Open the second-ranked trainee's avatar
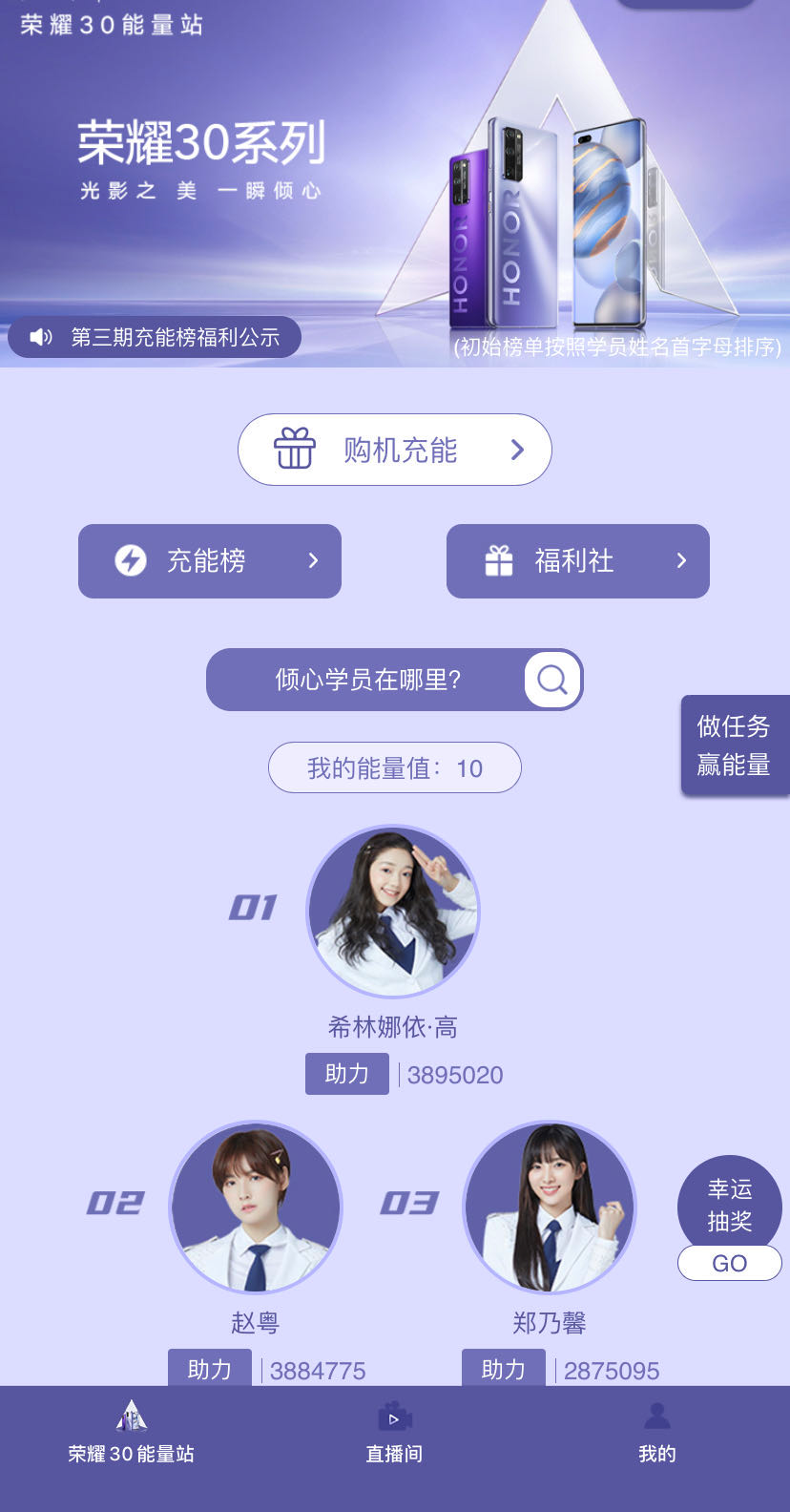The width and height of the screenshot is (790, 1512). (x=256, y=1207)
